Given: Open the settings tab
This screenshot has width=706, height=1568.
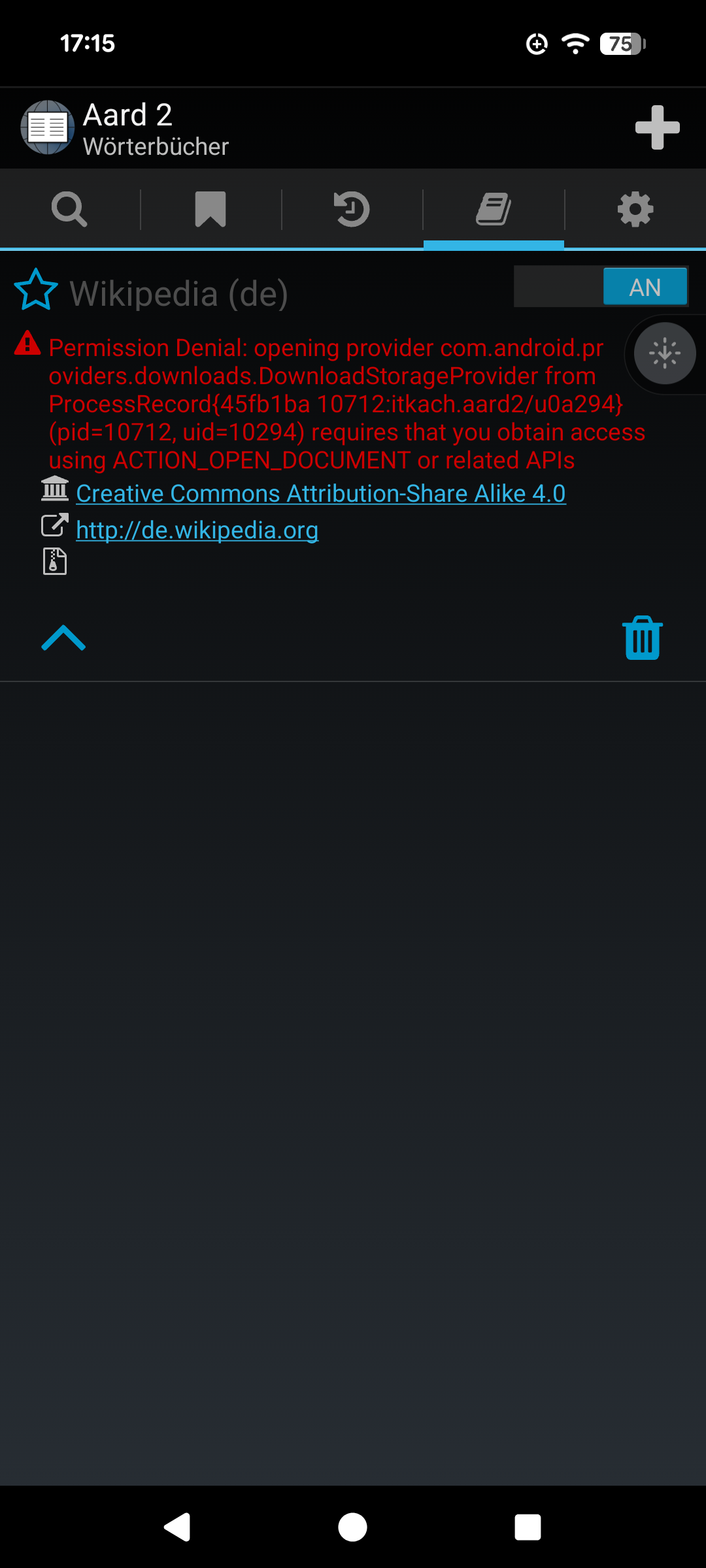Looking at the screenshot, I should 635,210.
